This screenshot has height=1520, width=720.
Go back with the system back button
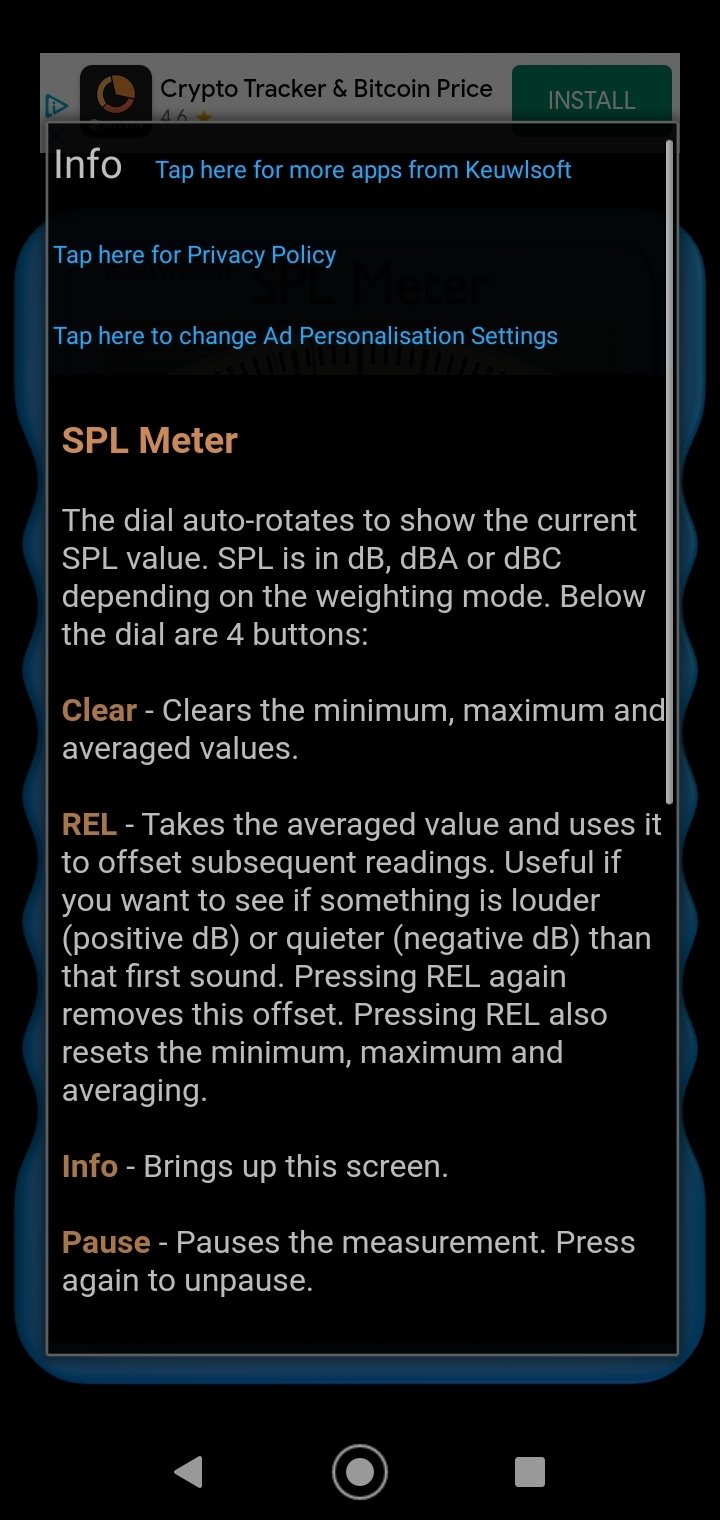188,1472
